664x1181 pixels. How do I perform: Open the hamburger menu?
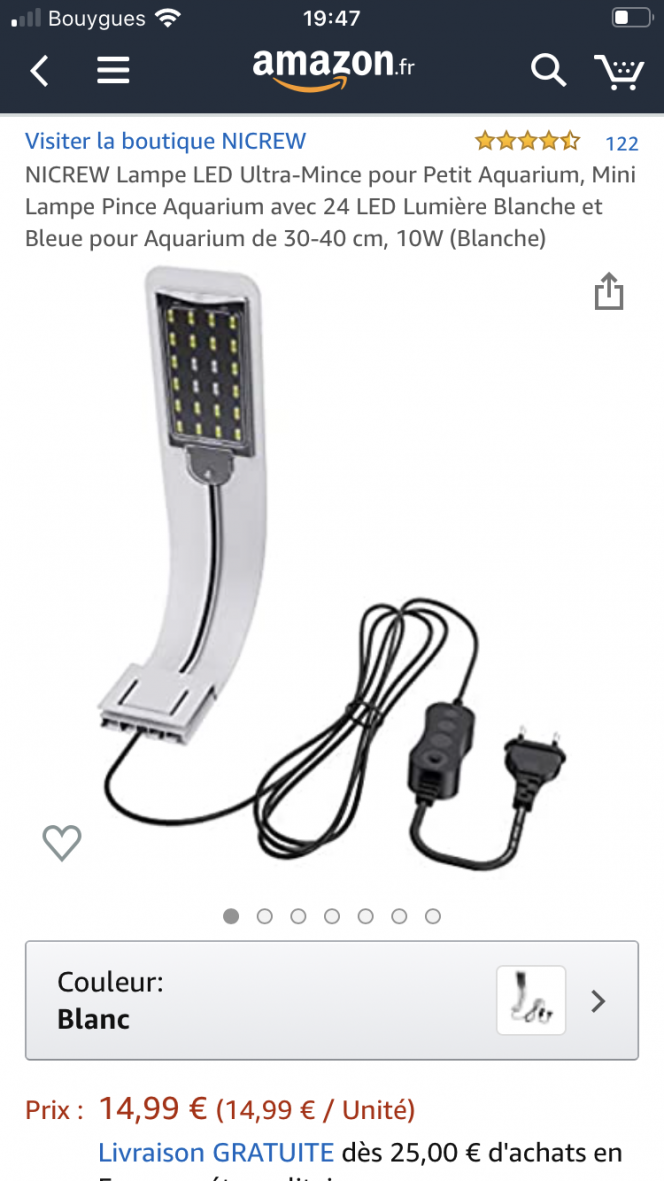tap(113, 70)
